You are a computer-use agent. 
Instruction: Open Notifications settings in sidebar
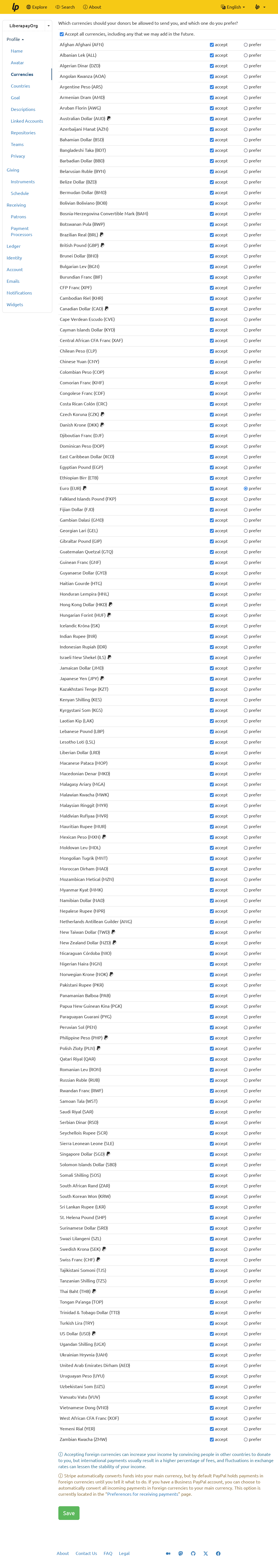tap(19, 293)
